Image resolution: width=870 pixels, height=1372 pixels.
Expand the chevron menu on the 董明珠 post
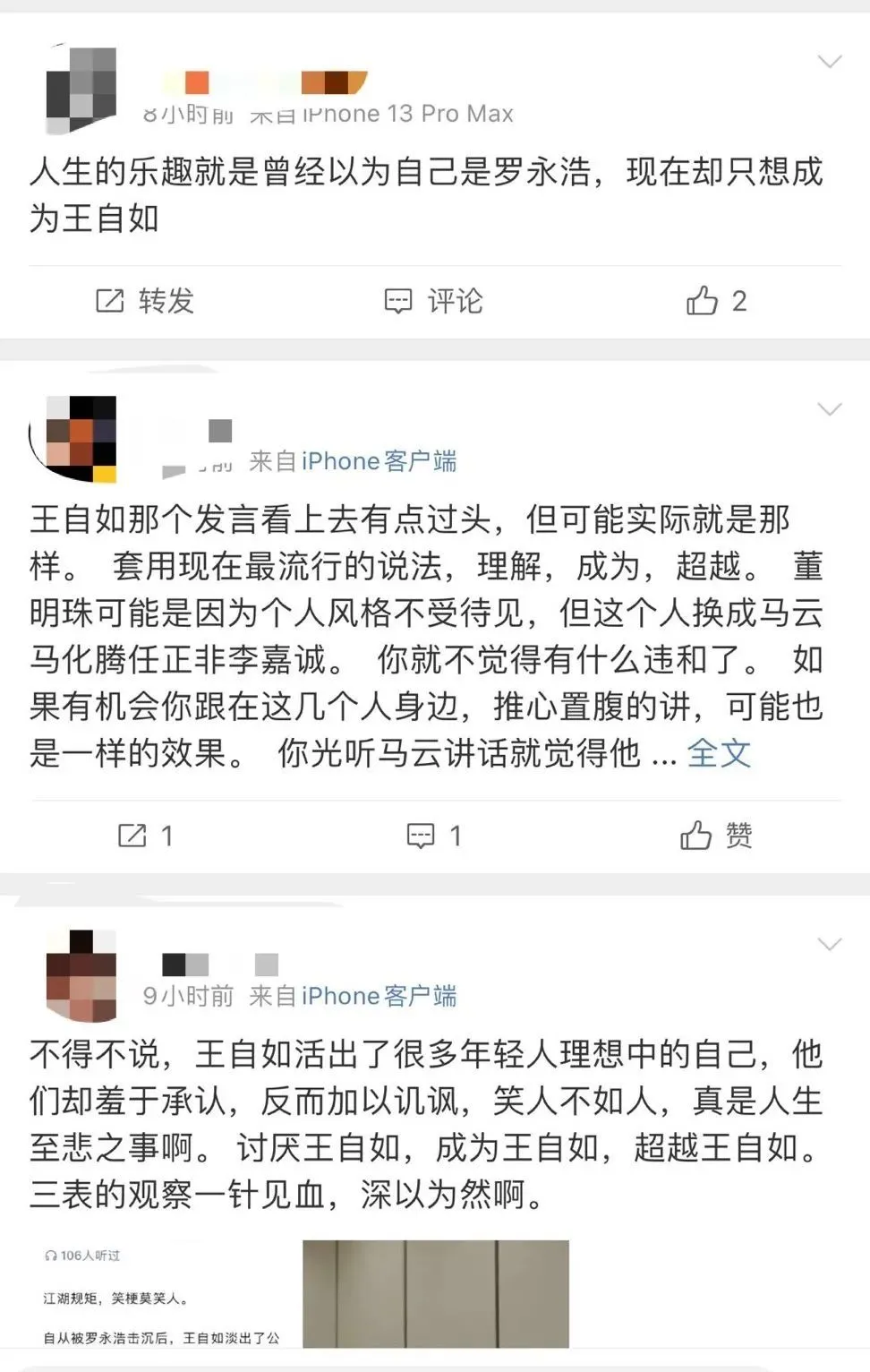830,409
